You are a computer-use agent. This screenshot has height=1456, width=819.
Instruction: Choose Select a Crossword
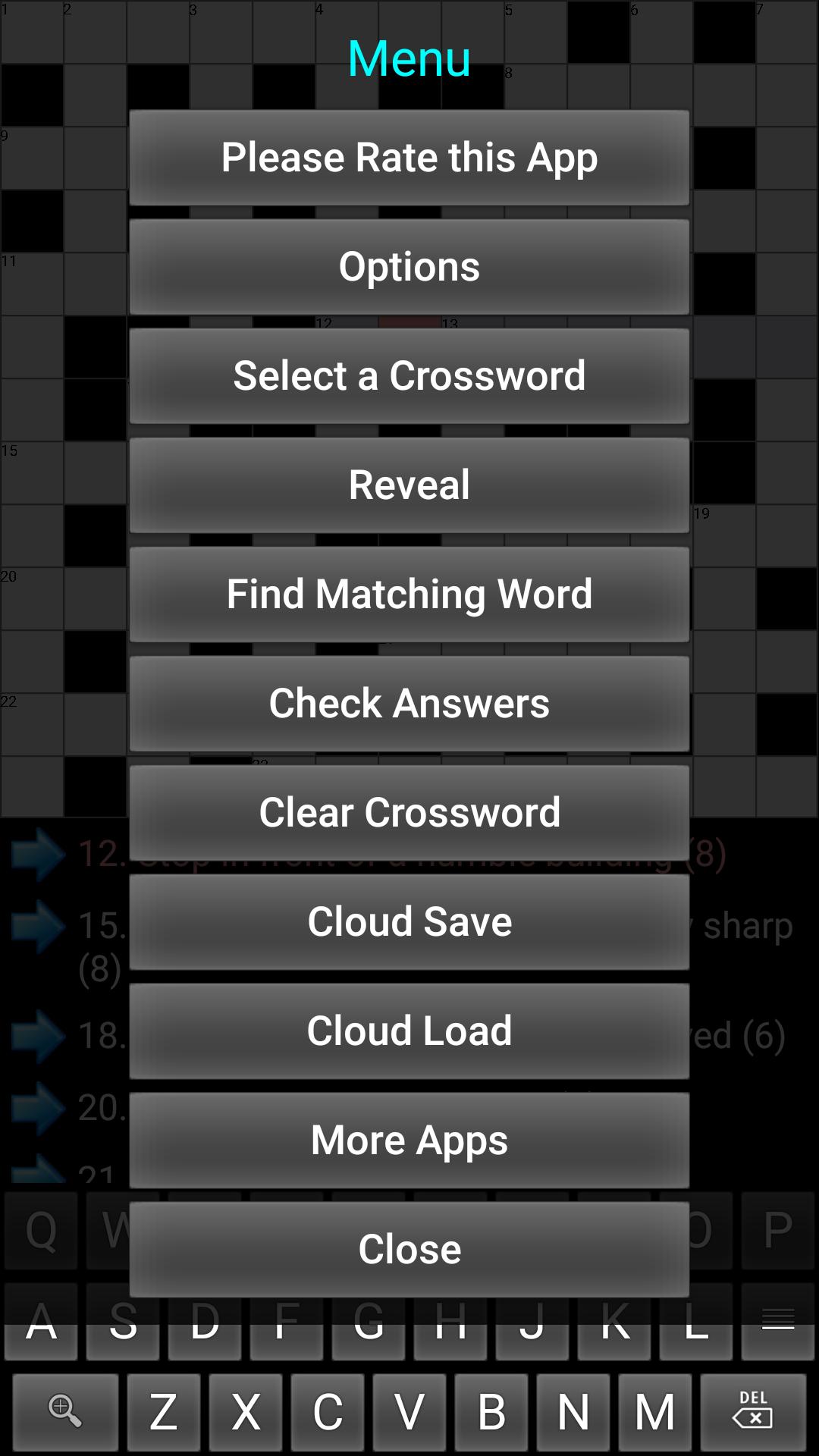click(x=409, y=375)
